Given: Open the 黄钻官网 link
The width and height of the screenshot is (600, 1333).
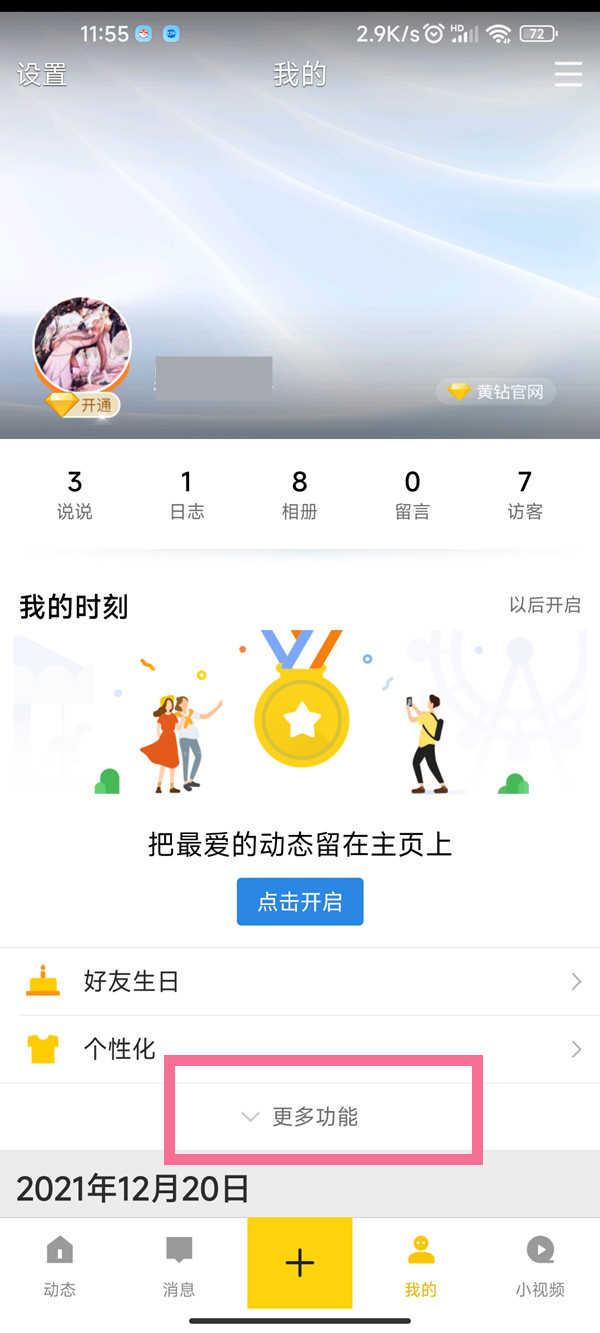Looking at the screenshot, I should [x=496, y=392].
